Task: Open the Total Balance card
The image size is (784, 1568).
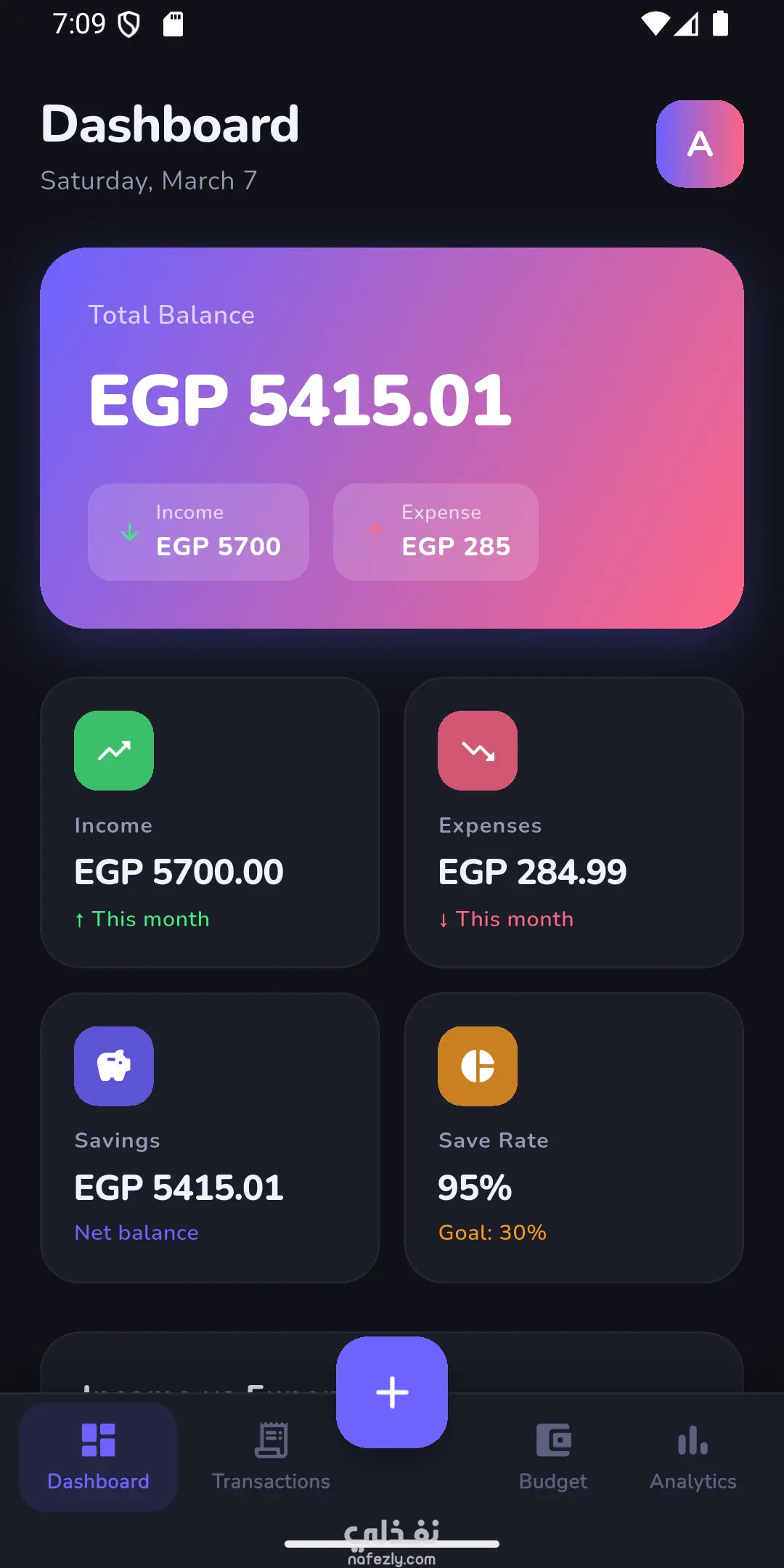Action: tap(392, 438)
